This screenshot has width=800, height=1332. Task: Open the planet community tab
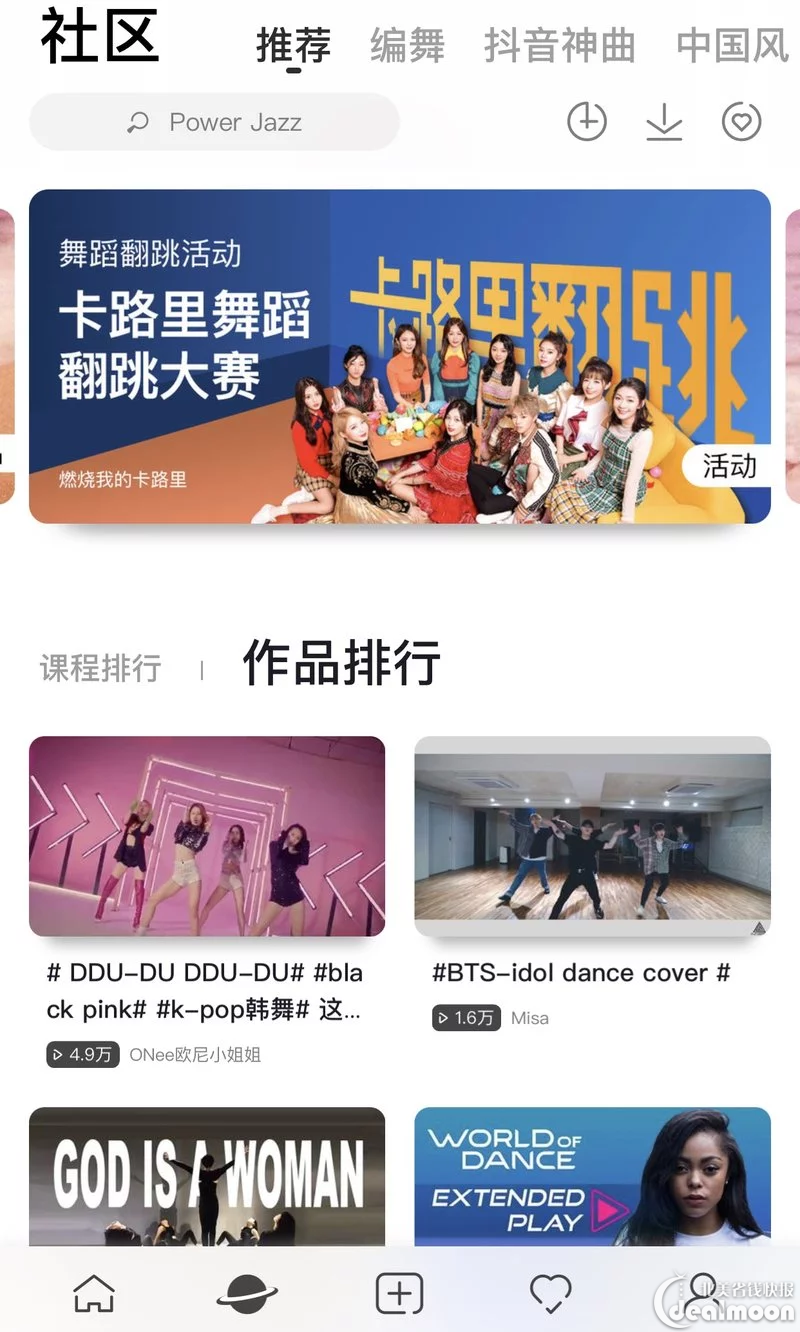click(247, 1294)
